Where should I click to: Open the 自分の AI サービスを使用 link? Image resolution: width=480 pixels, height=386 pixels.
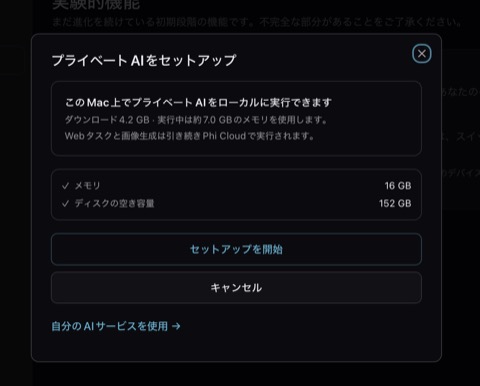pyautogui.click(x=116, y=326)
